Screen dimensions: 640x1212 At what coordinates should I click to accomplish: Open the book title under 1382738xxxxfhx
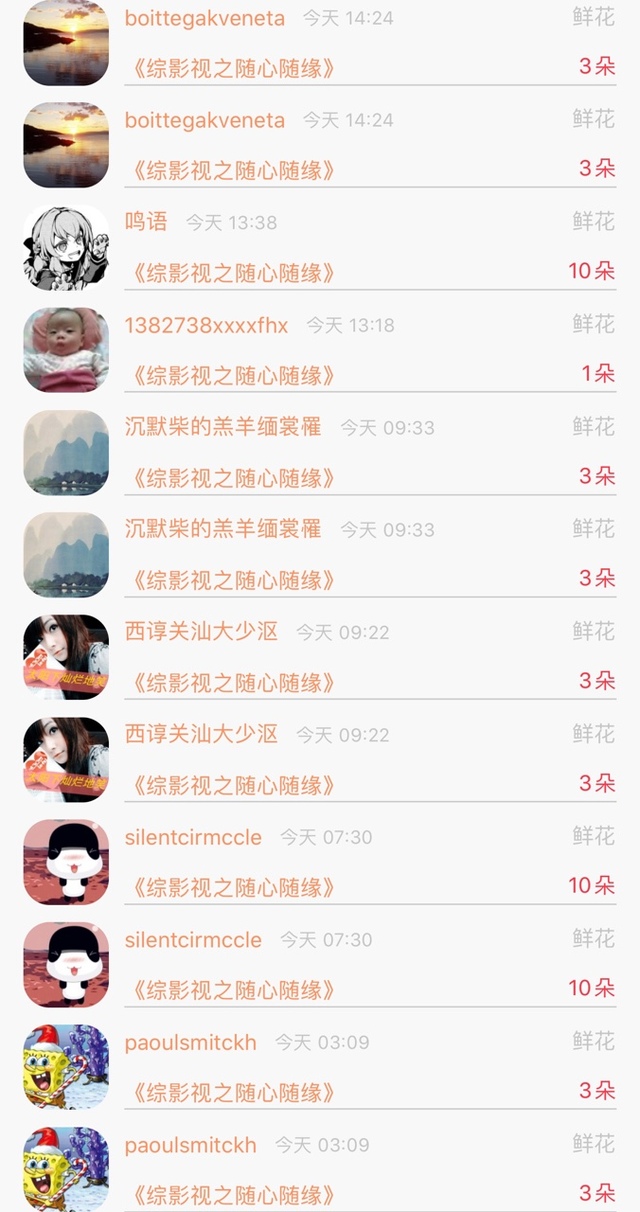pyautogui.click(x=230, y=376)
